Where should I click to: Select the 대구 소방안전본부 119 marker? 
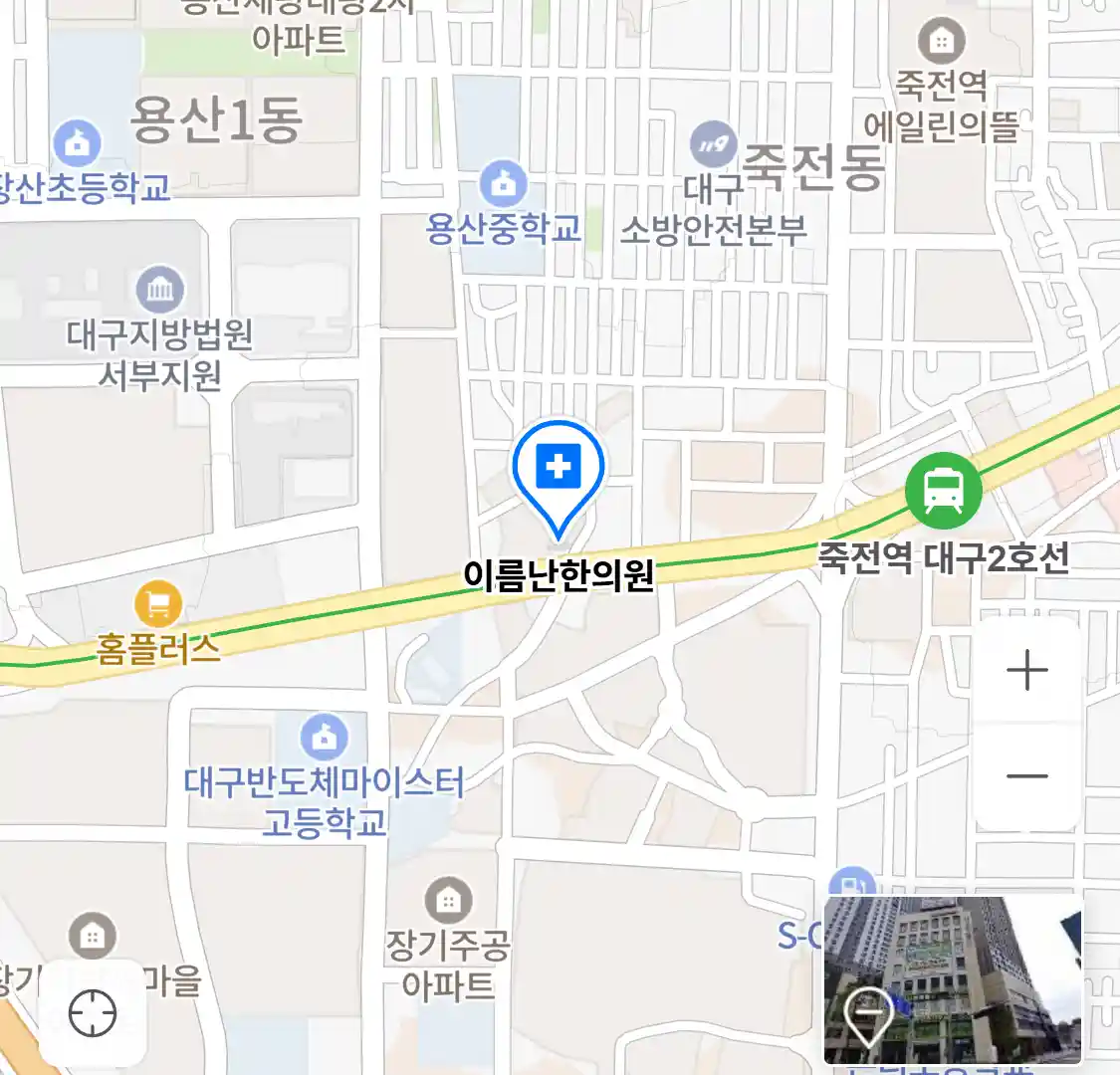[x=713, y=145]
